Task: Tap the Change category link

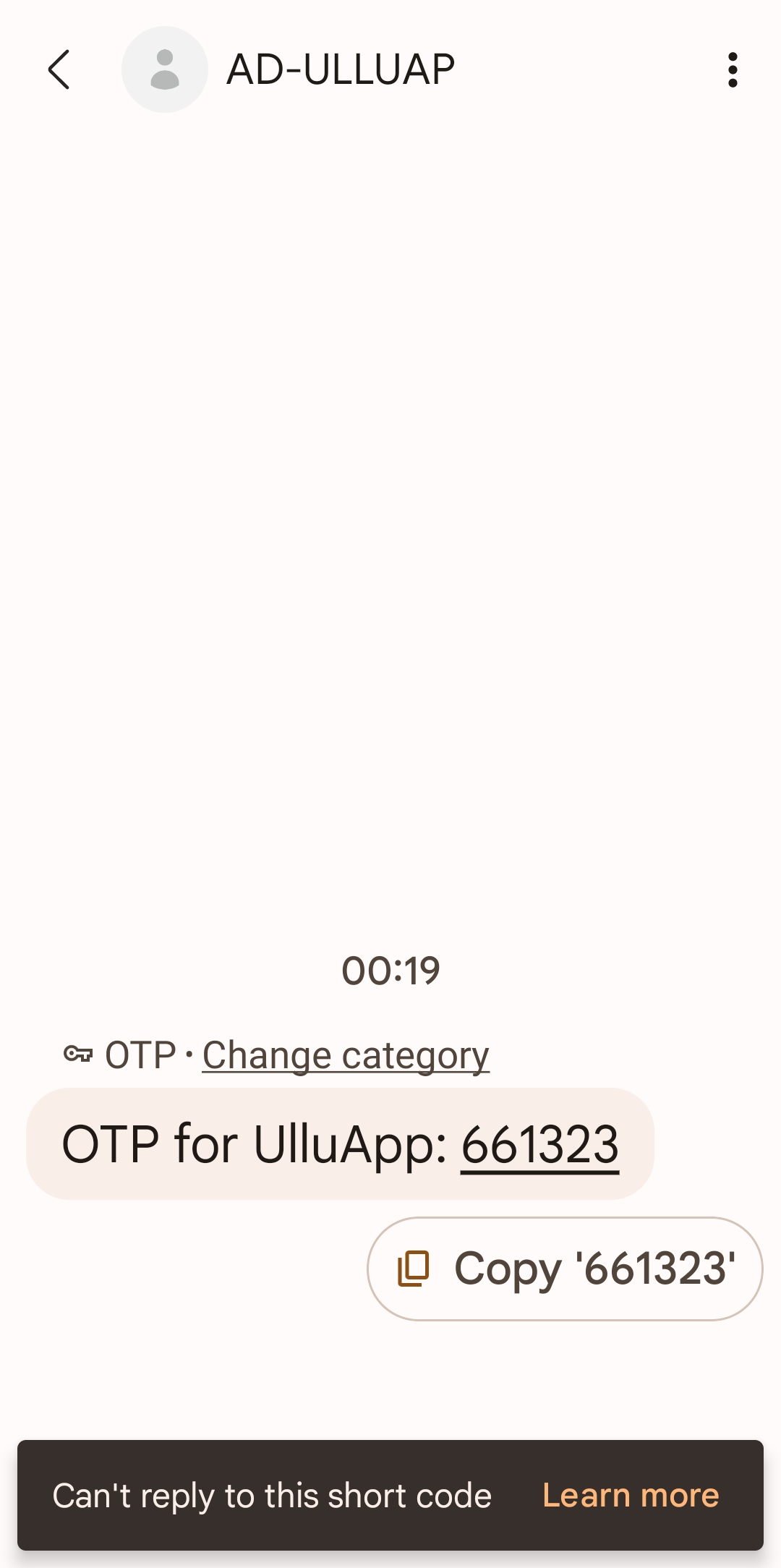Action: pyautogui.click(x=346, y=1056)
